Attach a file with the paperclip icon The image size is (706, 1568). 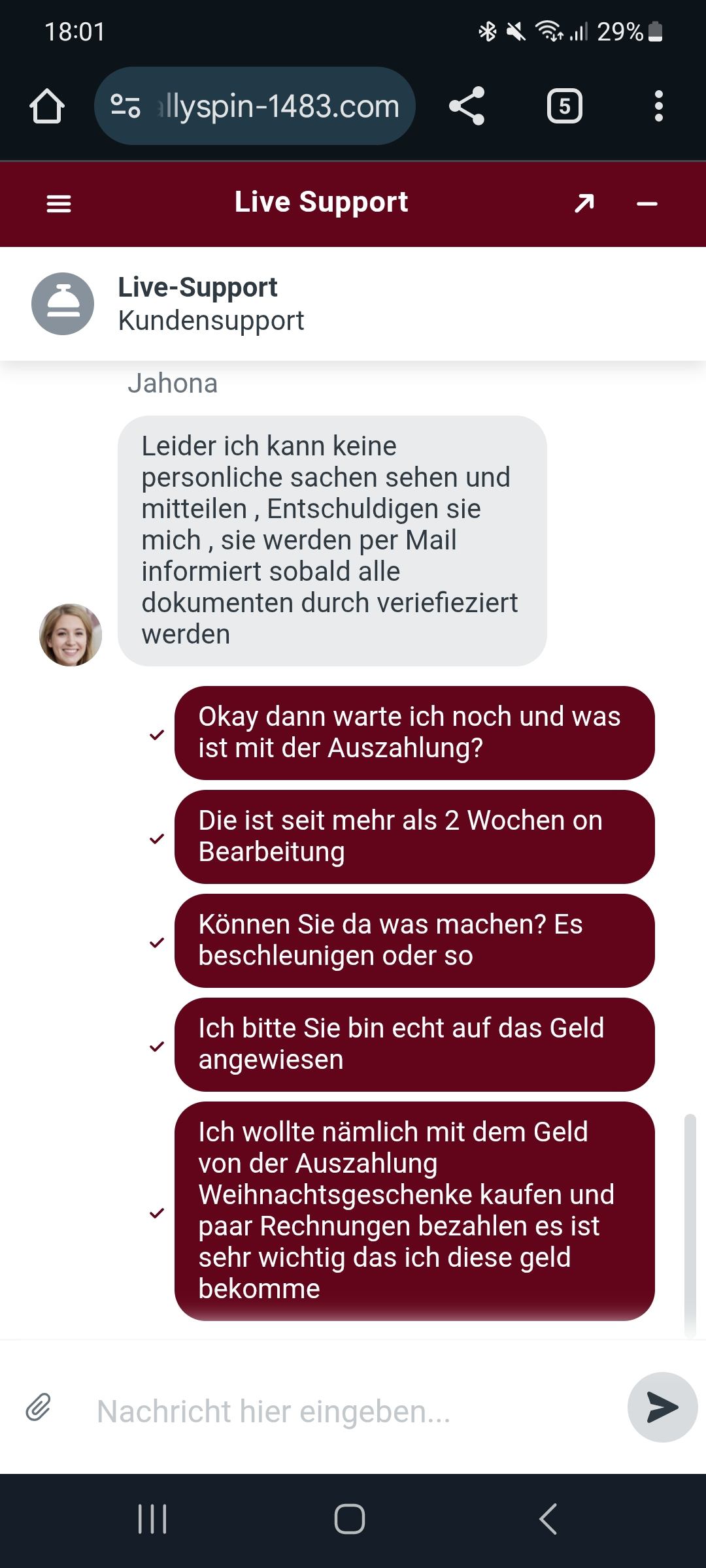[39, 1407]
